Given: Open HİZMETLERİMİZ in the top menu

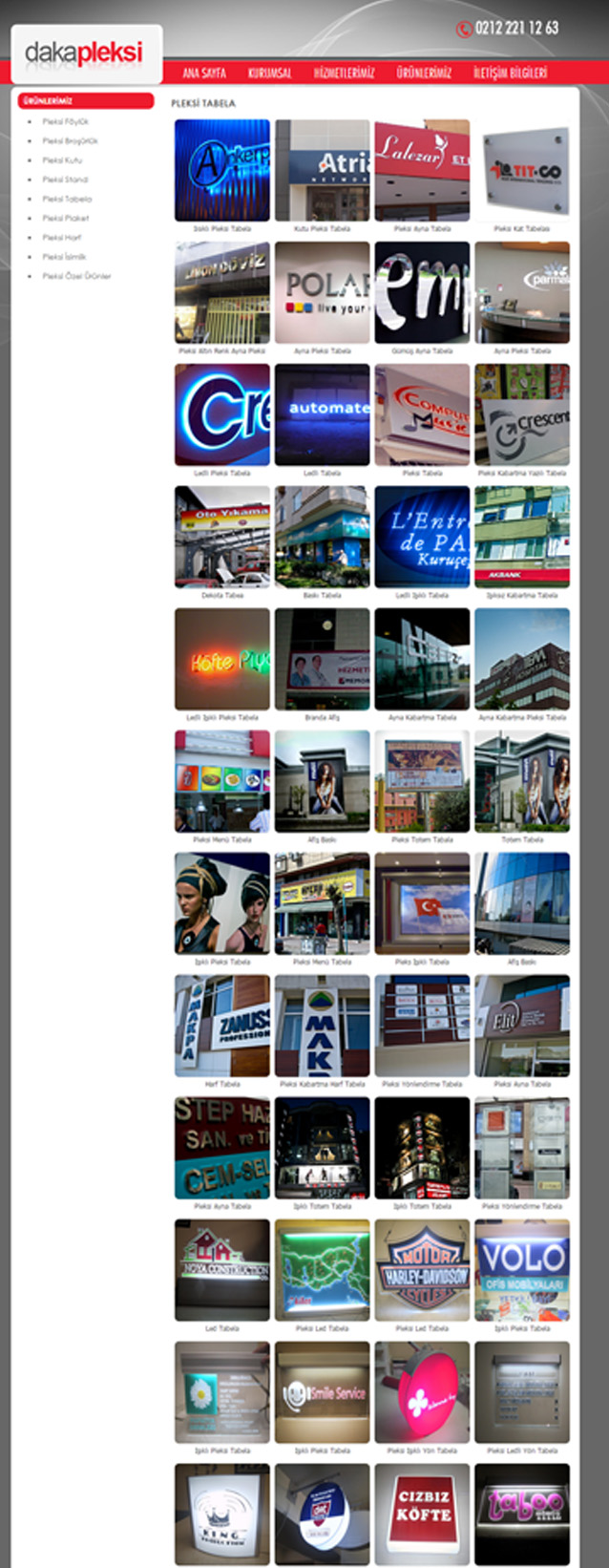Looking at the screenshot, I should tap(344, 73).
